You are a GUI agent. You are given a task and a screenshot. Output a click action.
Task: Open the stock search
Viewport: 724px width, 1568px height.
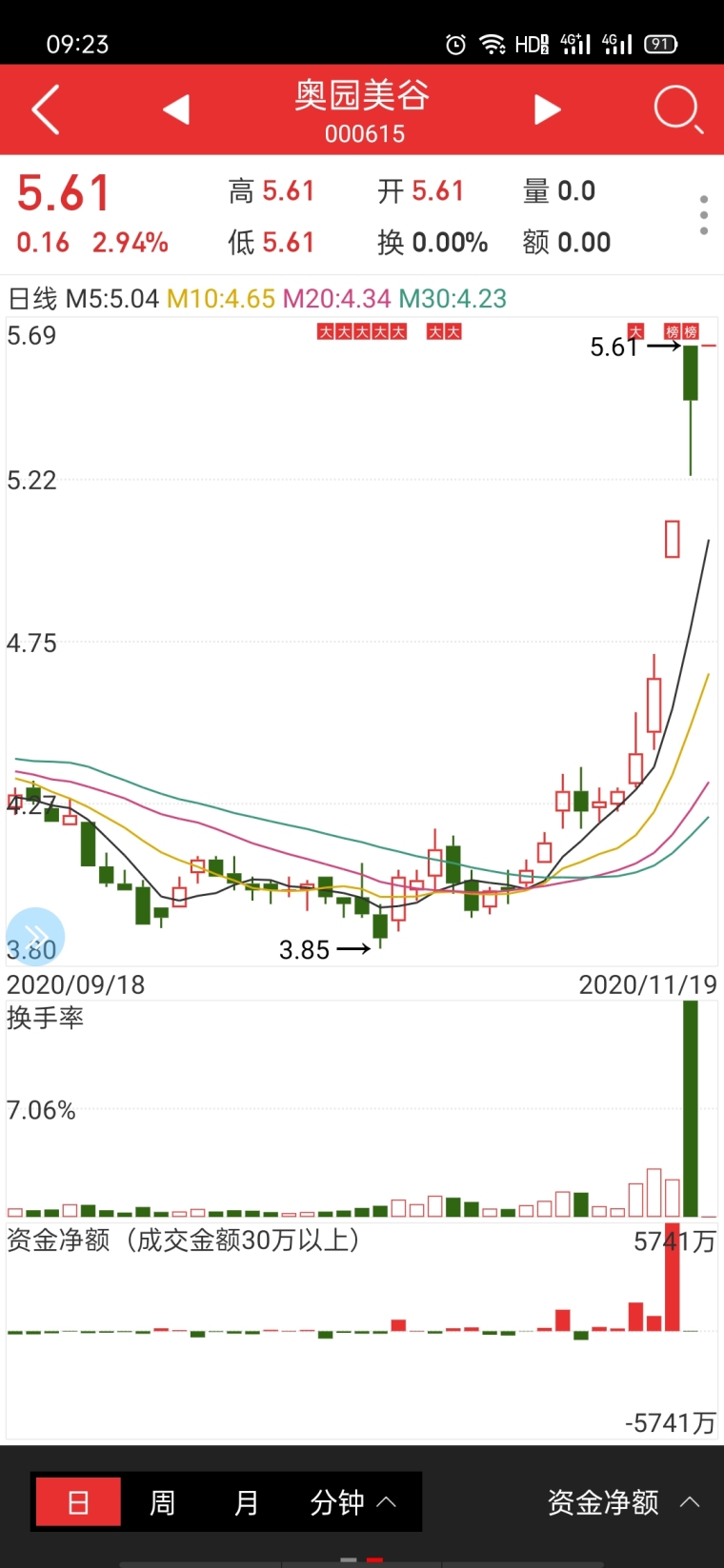point(677,109)
